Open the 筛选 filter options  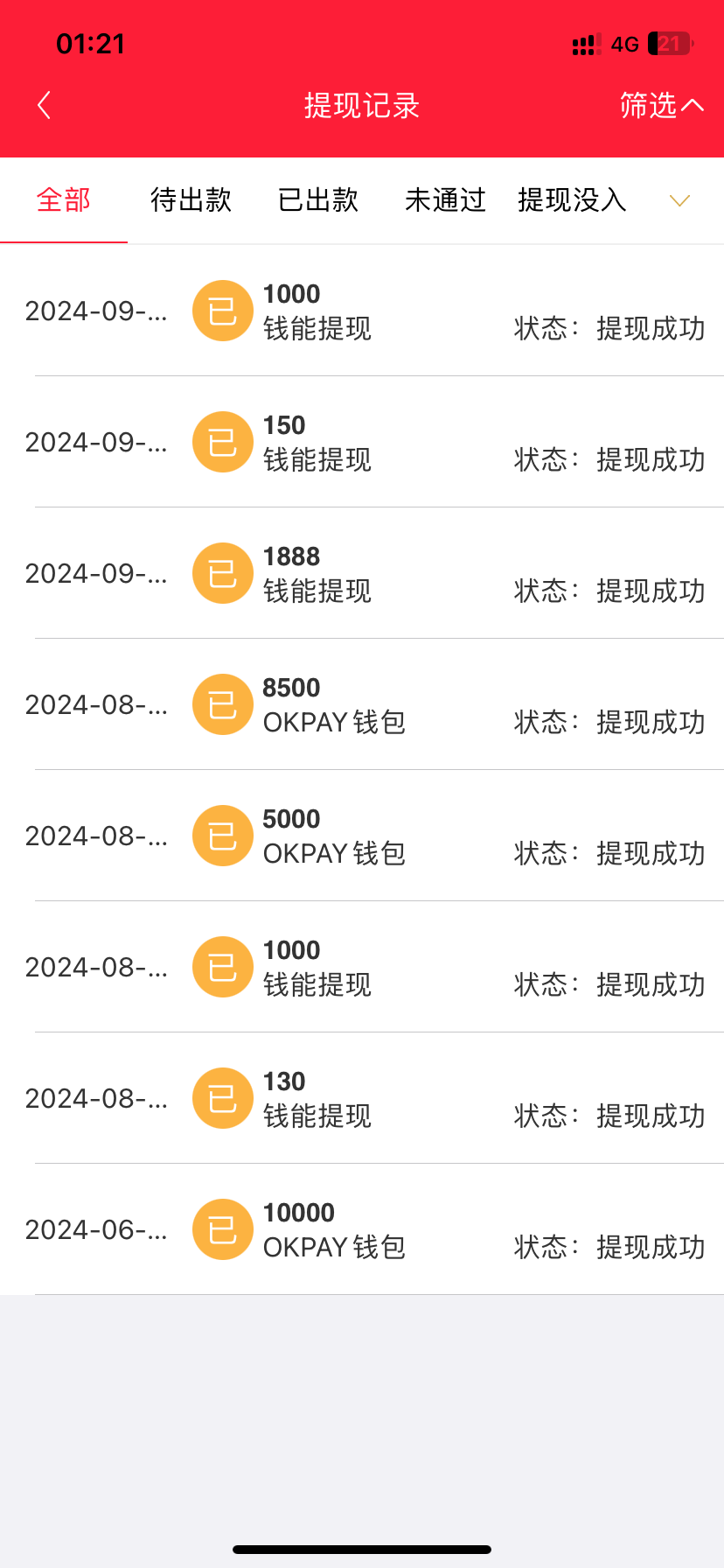point(660,105)
